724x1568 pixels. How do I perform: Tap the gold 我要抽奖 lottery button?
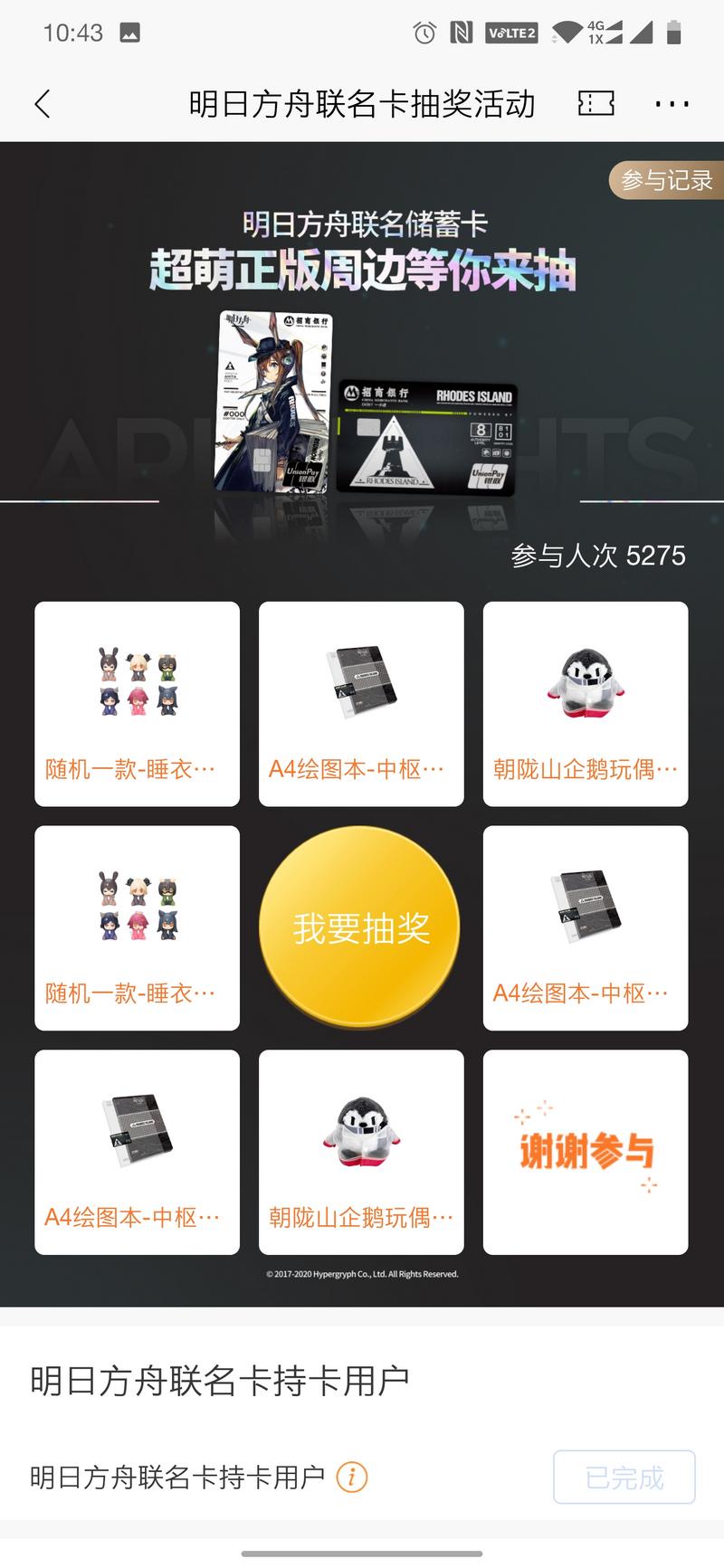360,927
